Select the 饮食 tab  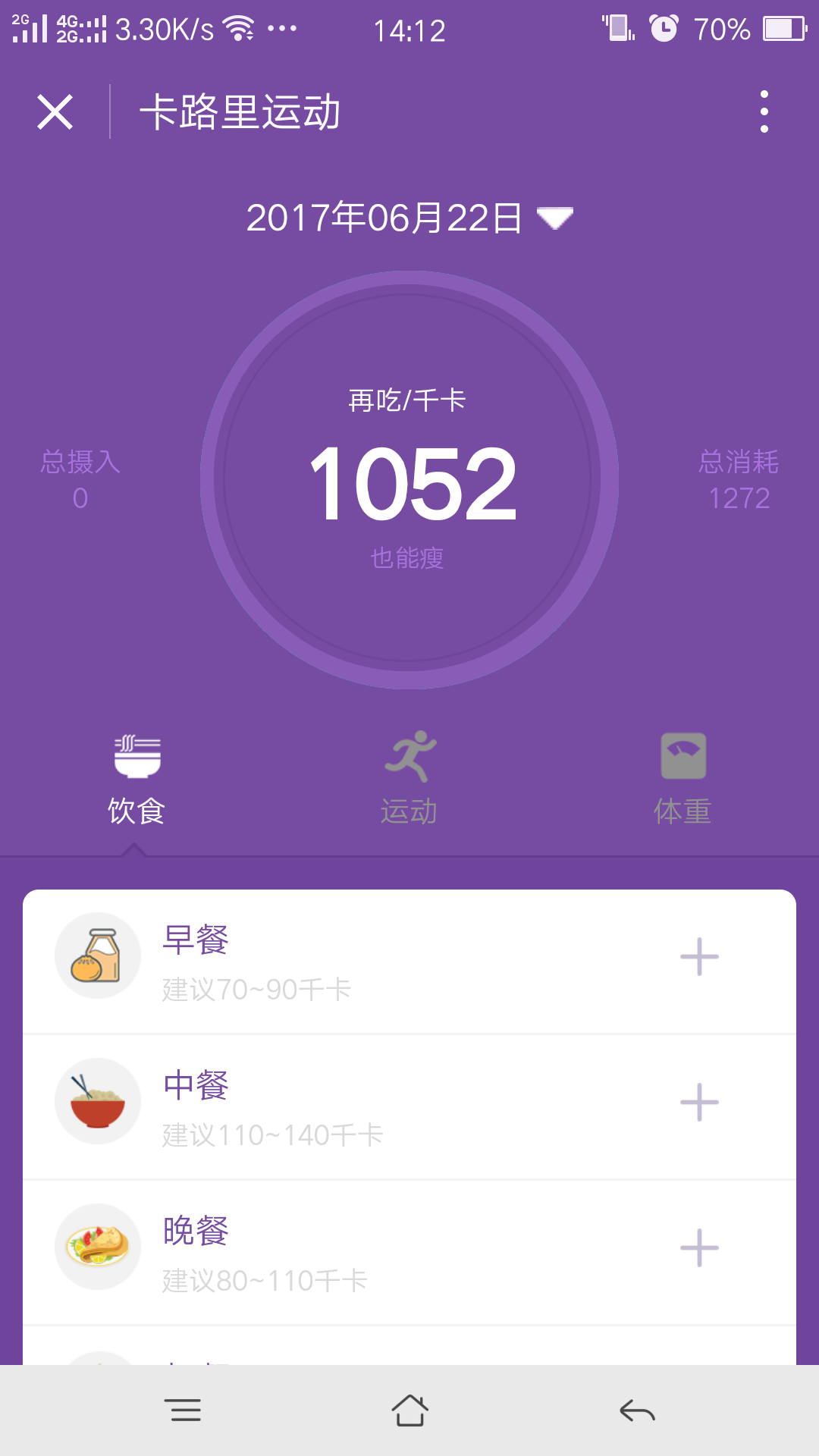136,778
